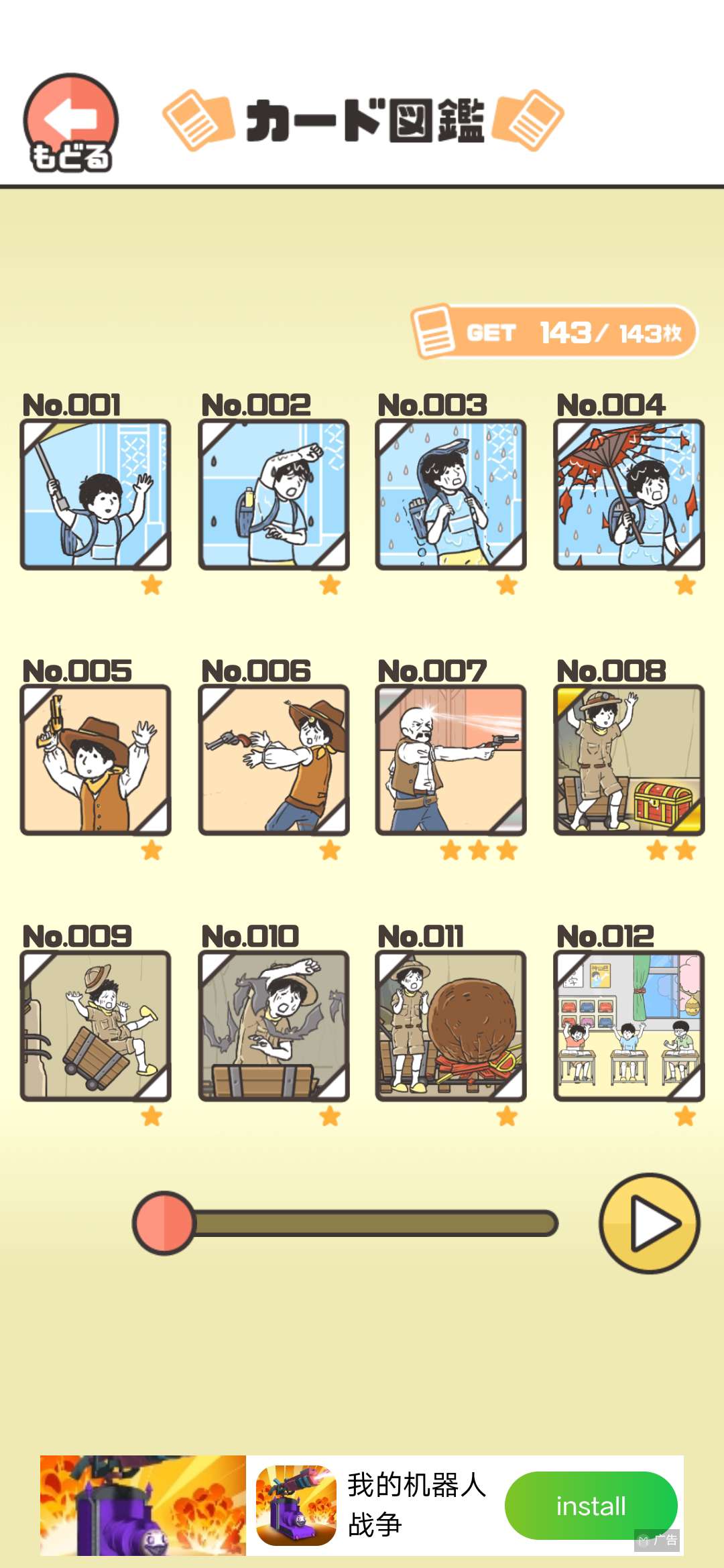The image size is (724, 1568).
Task: Open card No.006
Action: [274, 760]
